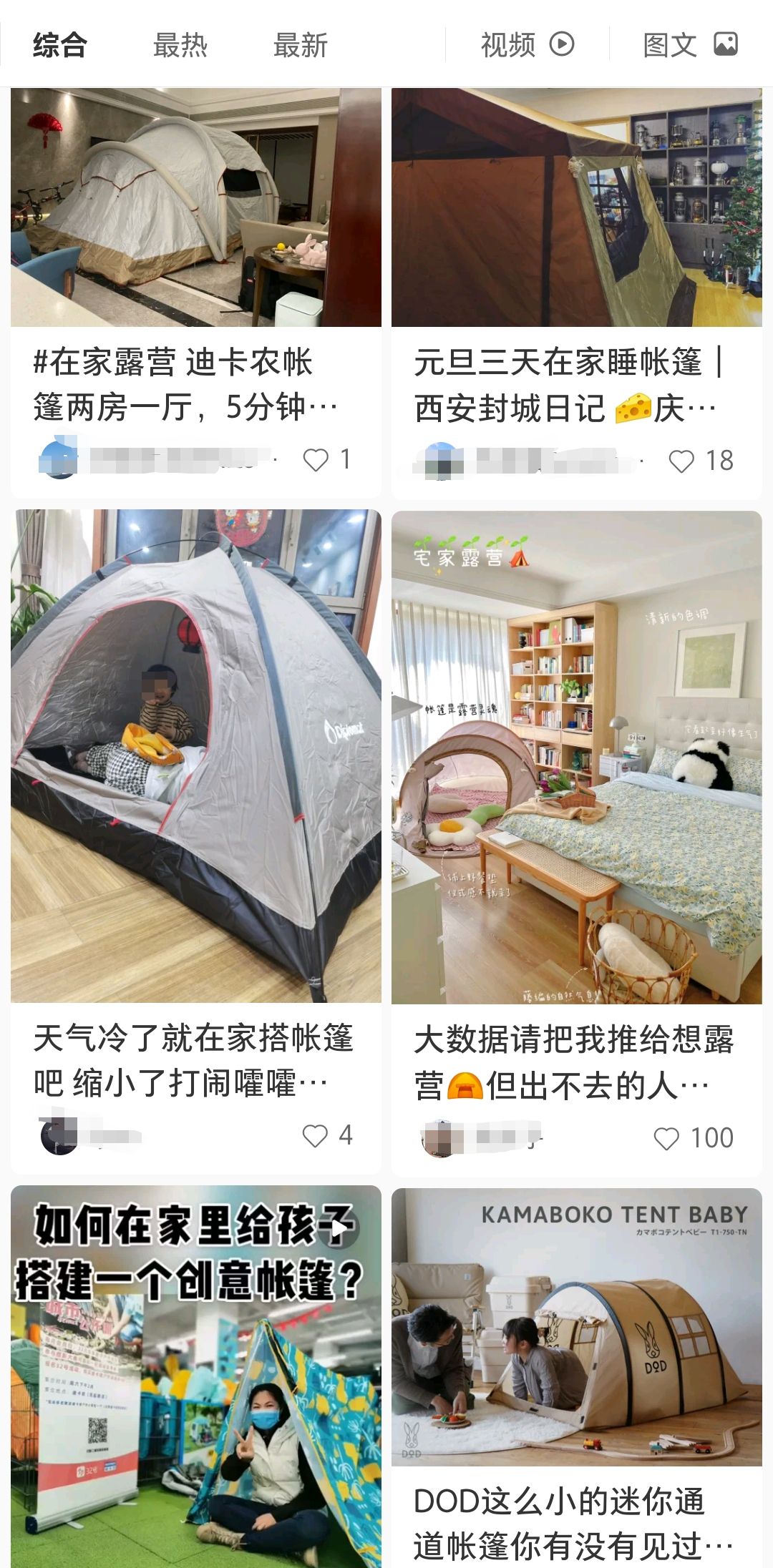Open the author profile of 迪卡农帐篷 post
The image size is (773, 1568).
click(59, 460)
